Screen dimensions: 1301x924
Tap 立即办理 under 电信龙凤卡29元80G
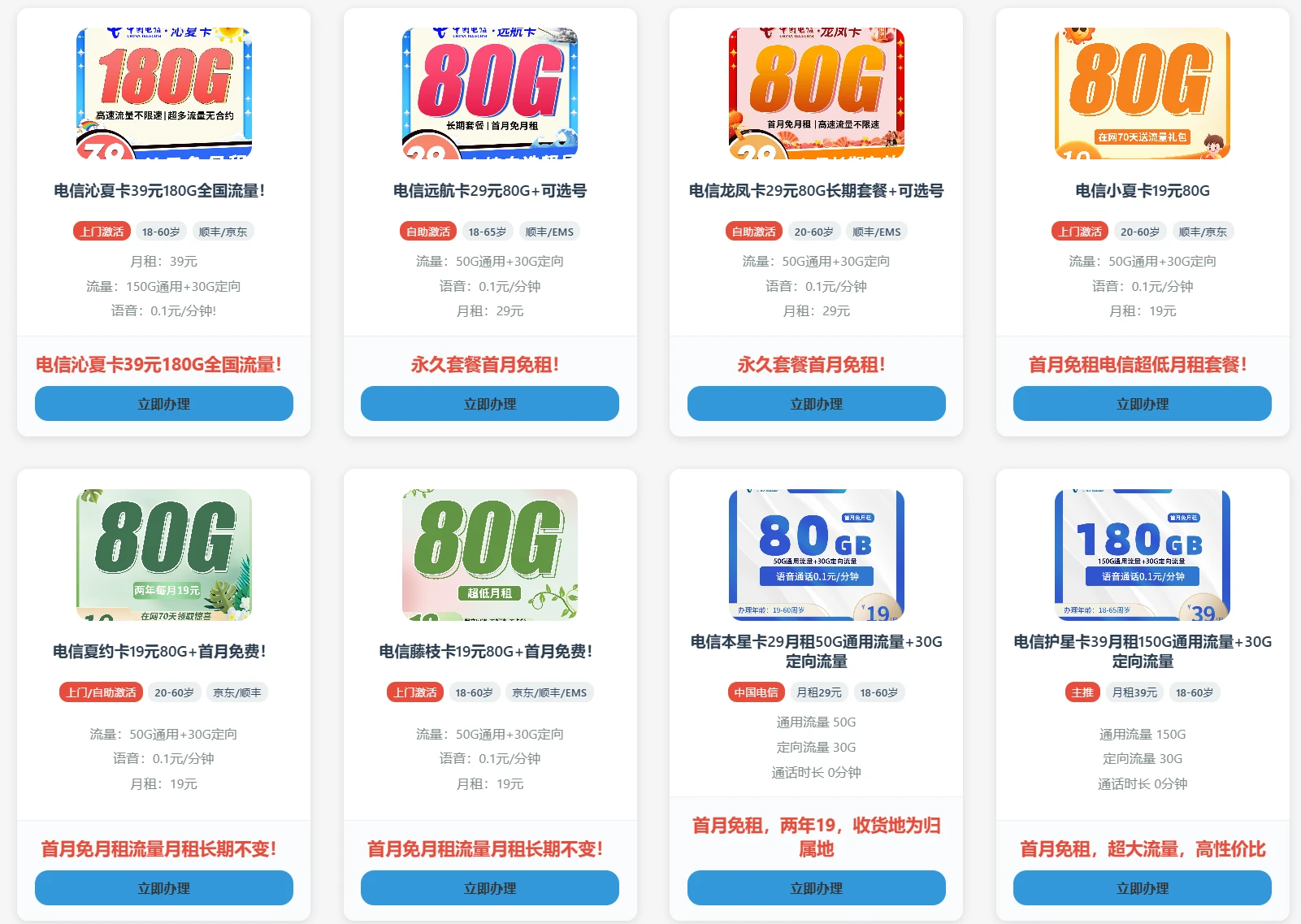pos(816,404)
